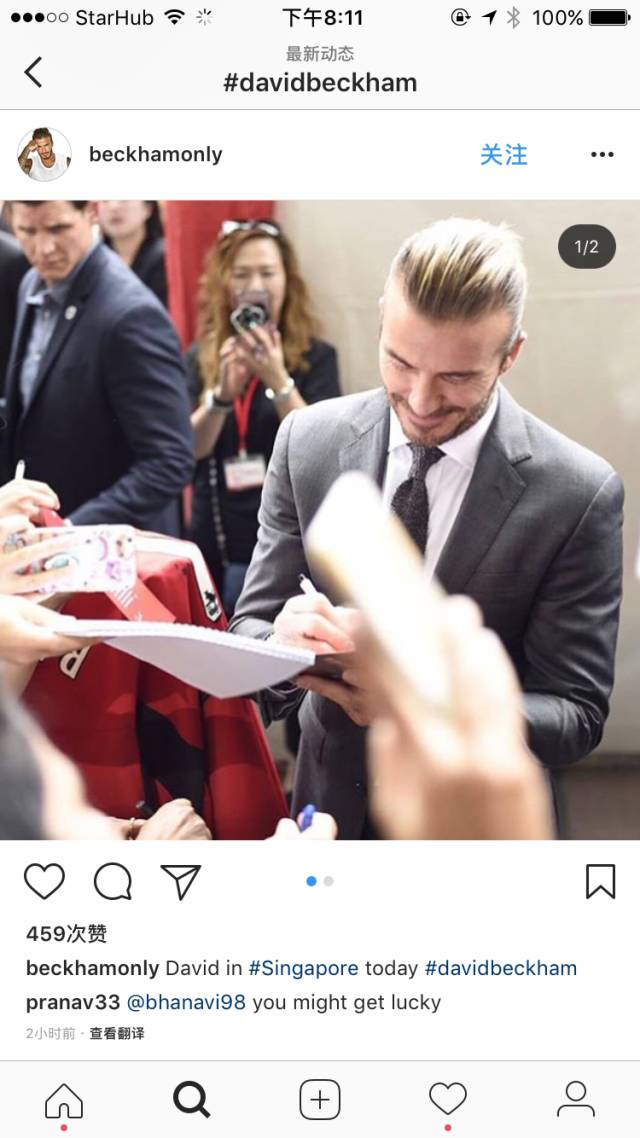Go to the Profile tab
The width and height of the screenshot is (640, 1138).
[576, 1099]
